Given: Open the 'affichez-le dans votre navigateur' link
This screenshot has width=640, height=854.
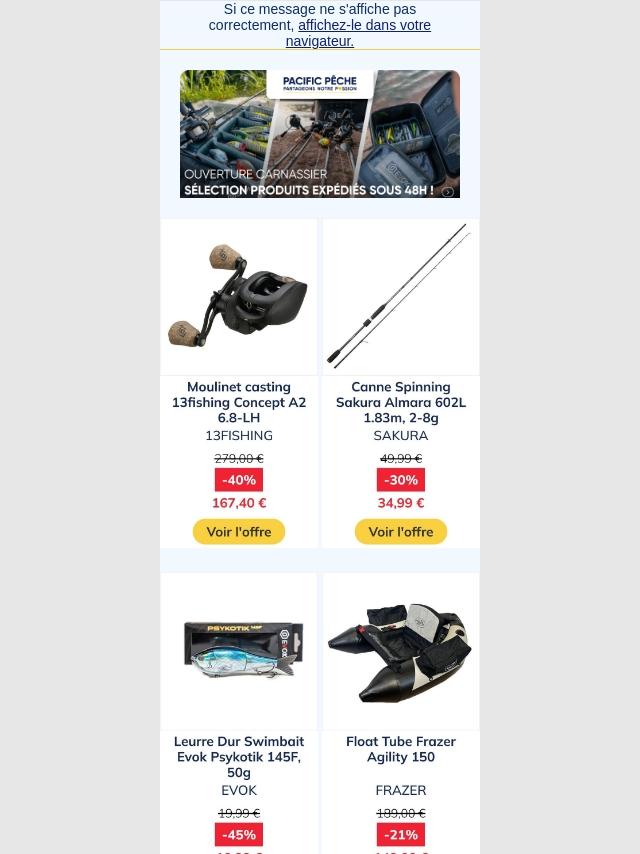Looking at the screenshot, I should point(364,26).
